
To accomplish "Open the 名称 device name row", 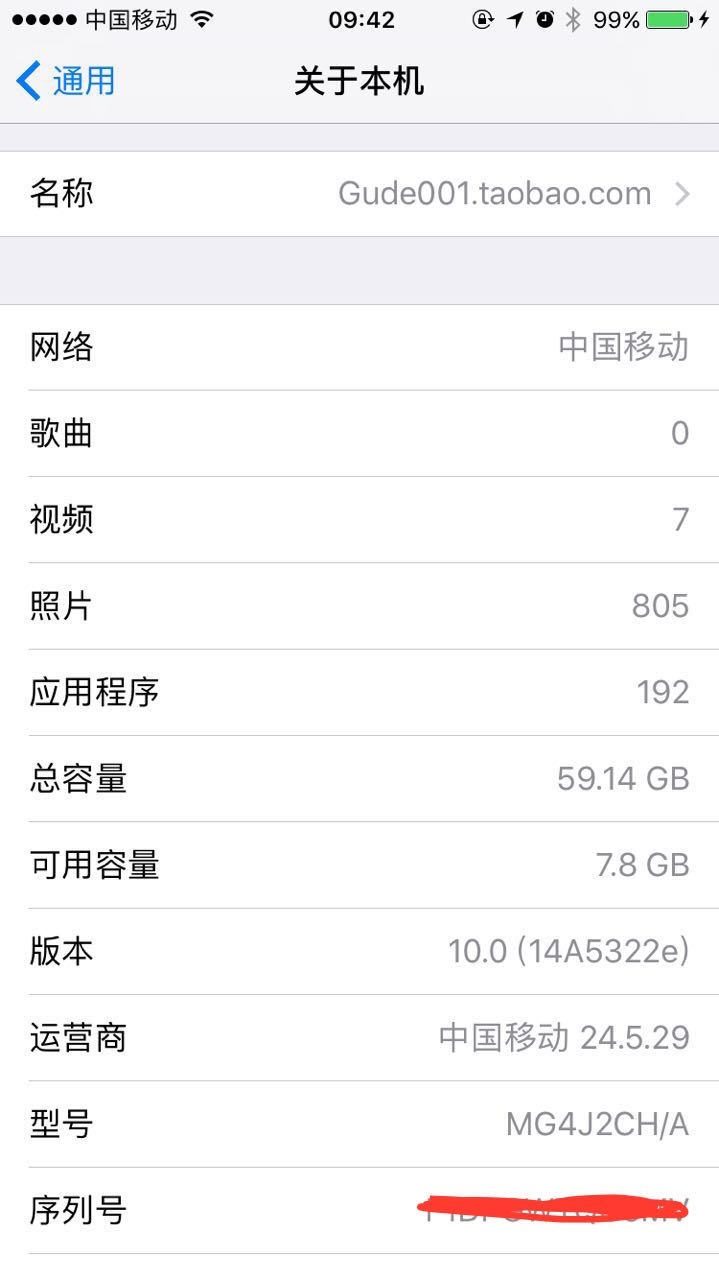I will coord(359,193).
